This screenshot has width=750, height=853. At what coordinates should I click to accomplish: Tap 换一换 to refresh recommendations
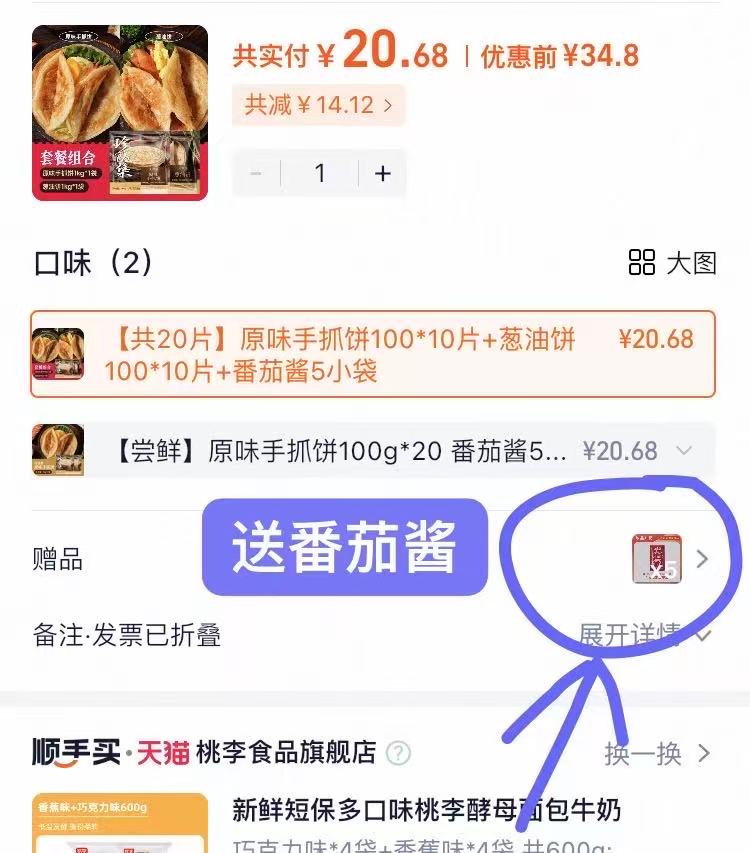tap(657, 753)
